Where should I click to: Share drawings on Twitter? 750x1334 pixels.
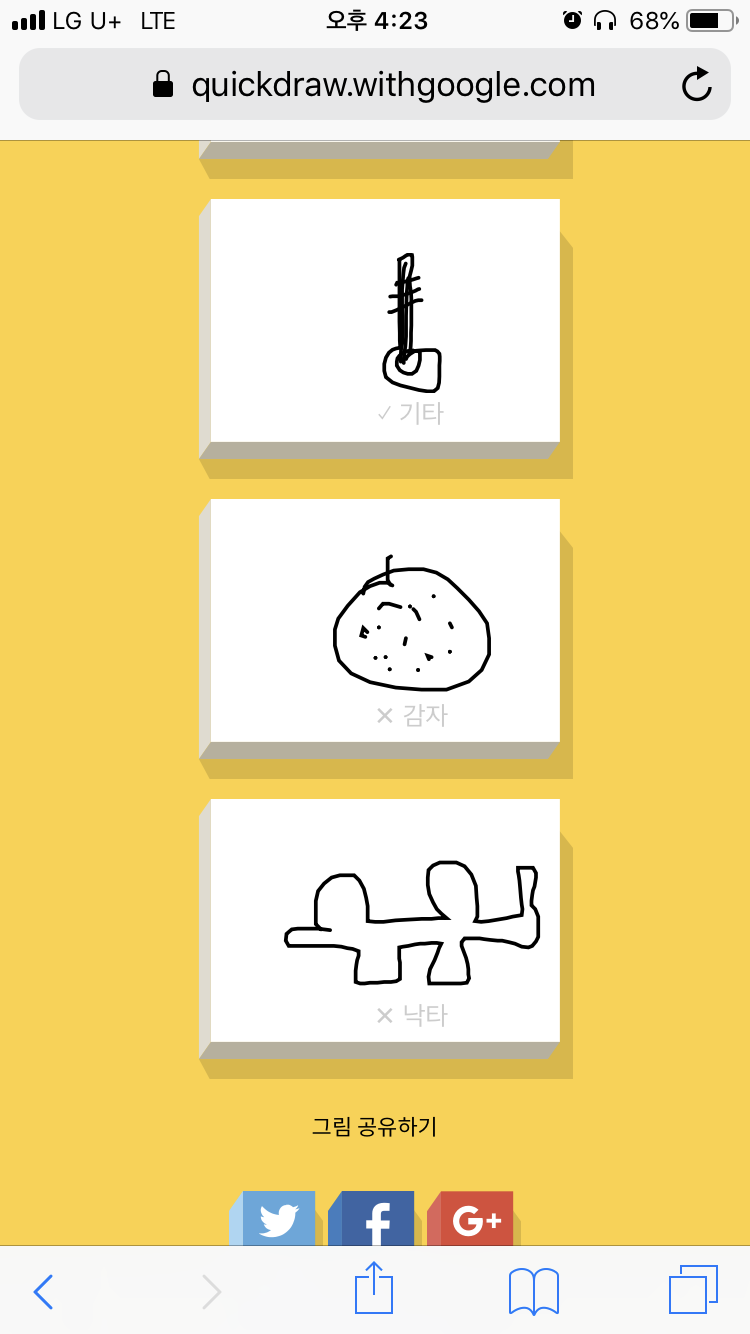278,1218
